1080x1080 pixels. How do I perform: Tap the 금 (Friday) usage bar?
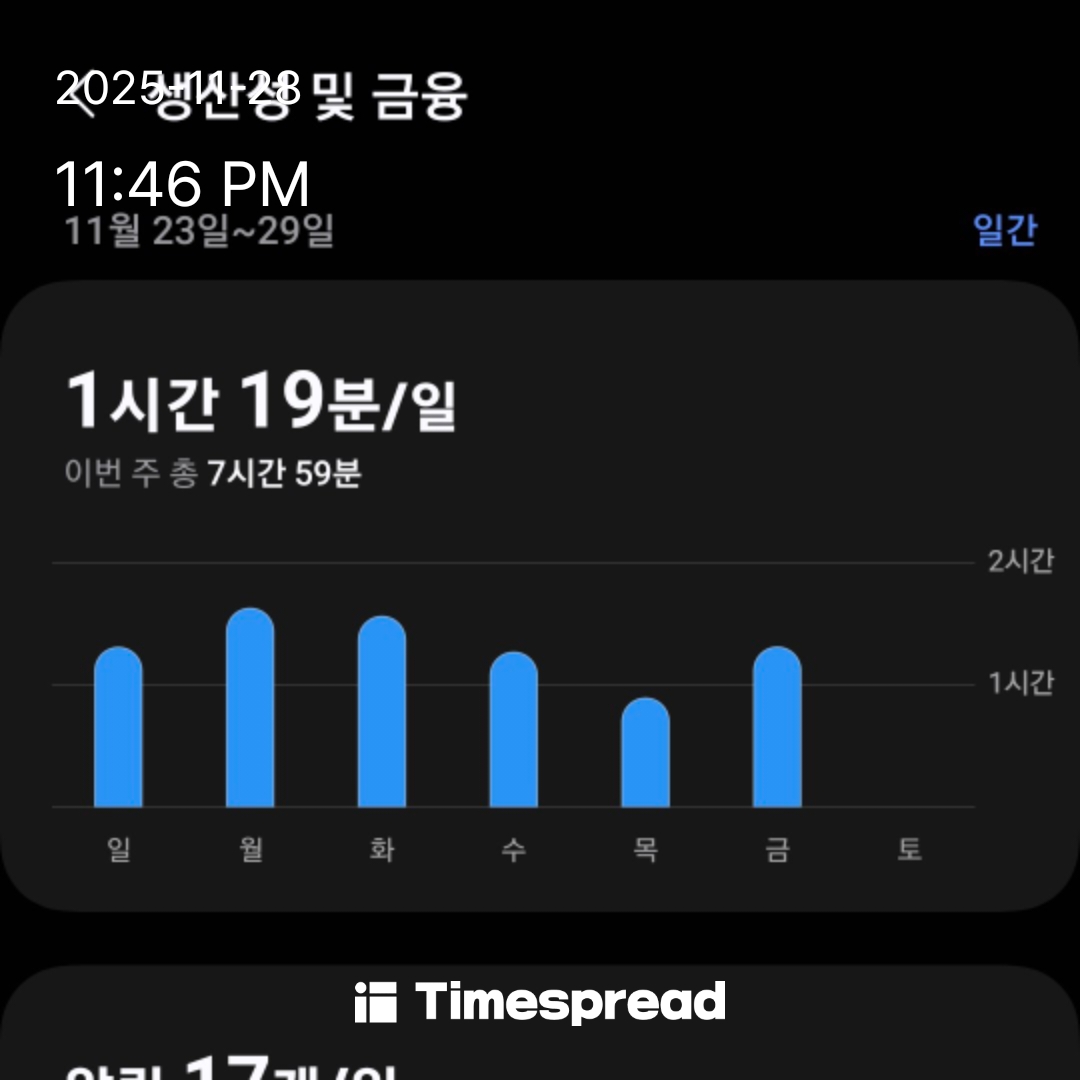(777, 727)
